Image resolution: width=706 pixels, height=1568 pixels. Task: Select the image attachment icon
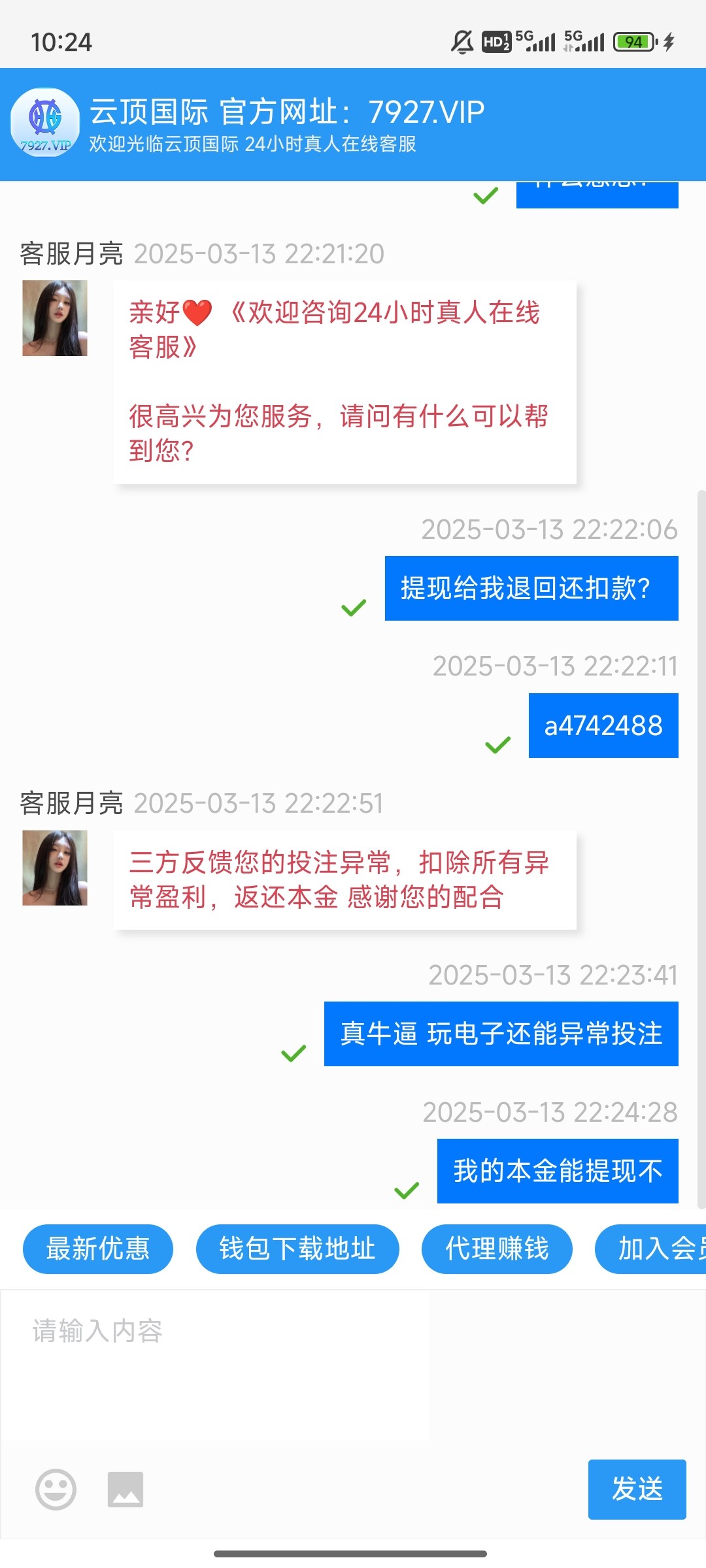pos(126,1490)
